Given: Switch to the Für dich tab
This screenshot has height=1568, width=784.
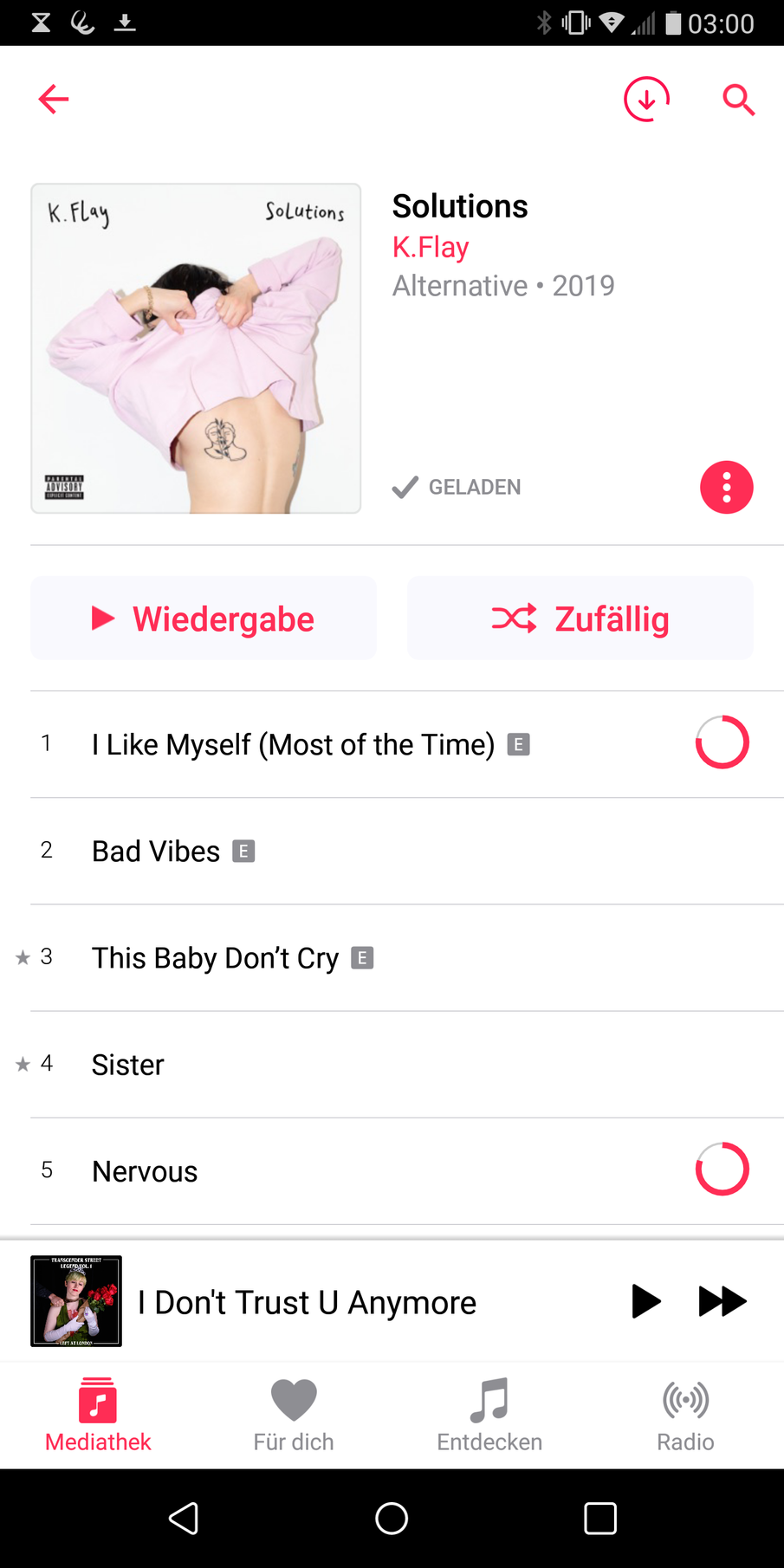Looking at the screenshot, I should (x=294, y=1415).
